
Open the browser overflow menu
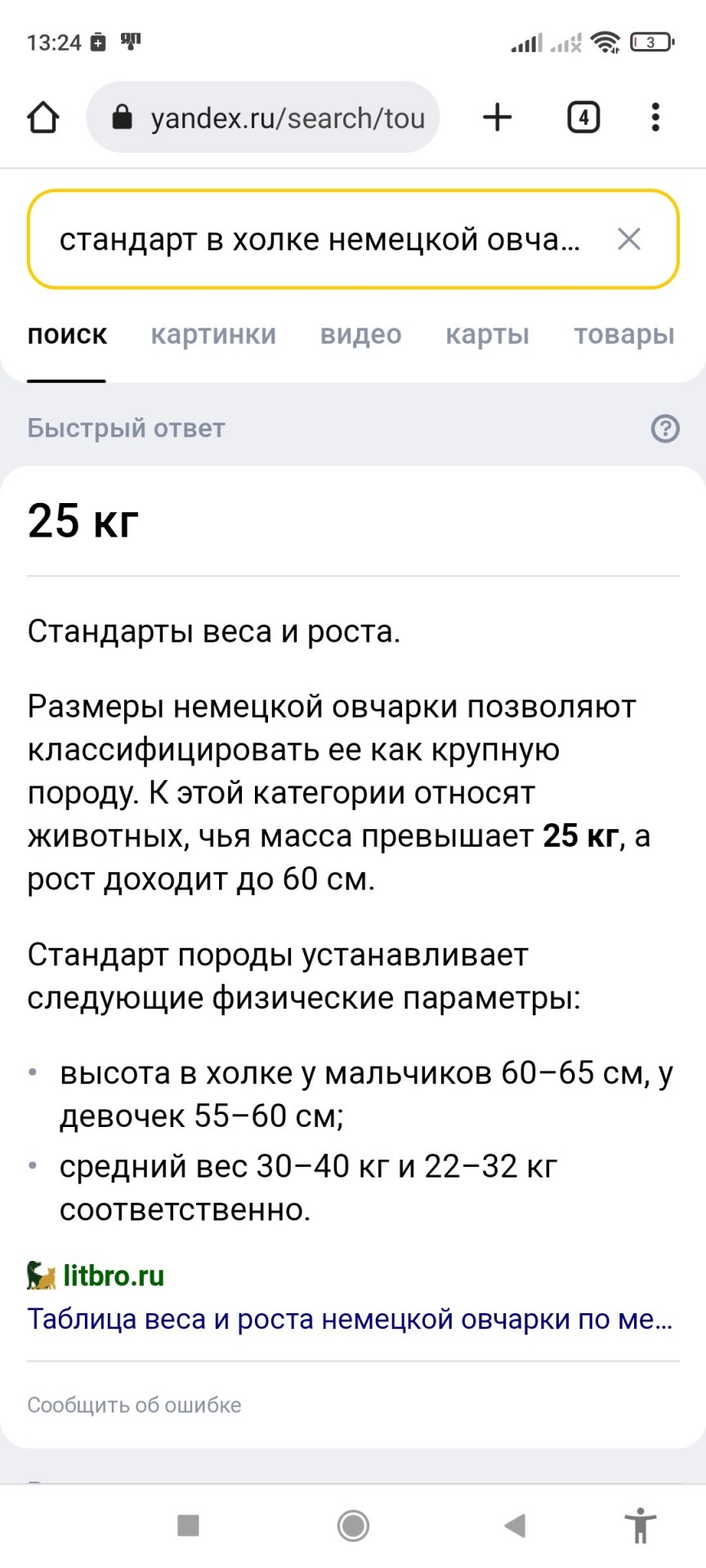coord(655,118)
